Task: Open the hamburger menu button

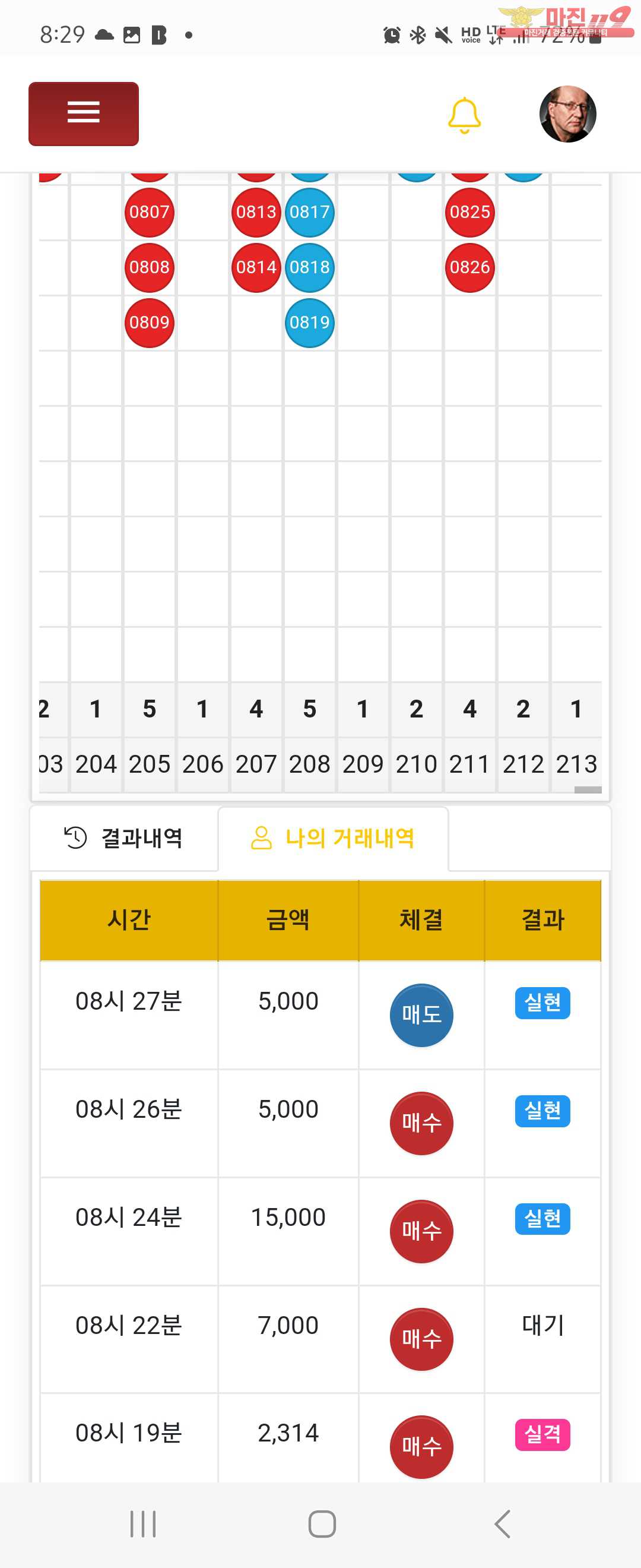Action: tap(83, 114)
